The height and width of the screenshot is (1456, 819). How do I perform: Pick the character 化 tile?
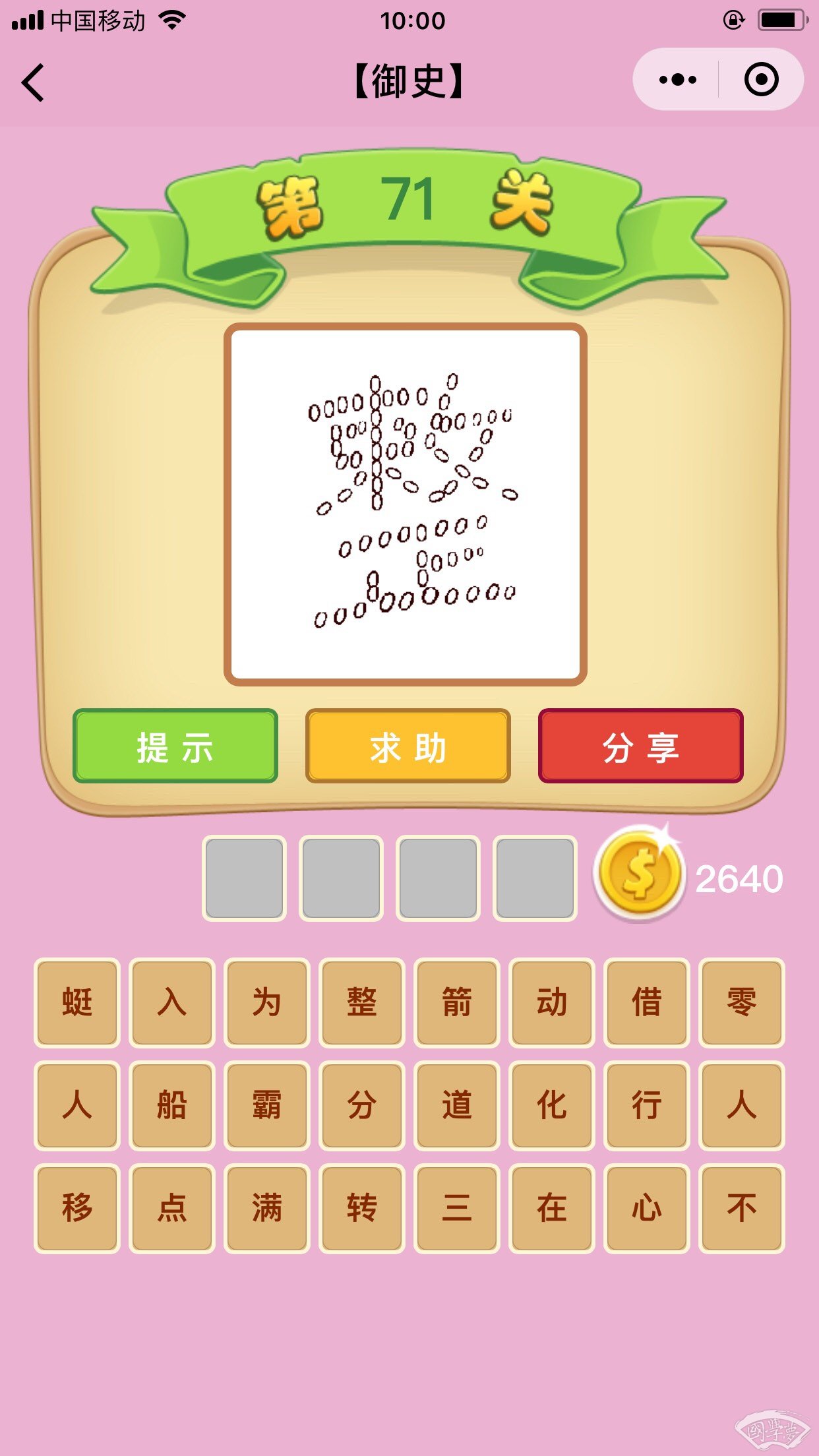(x=551, y=1105)
